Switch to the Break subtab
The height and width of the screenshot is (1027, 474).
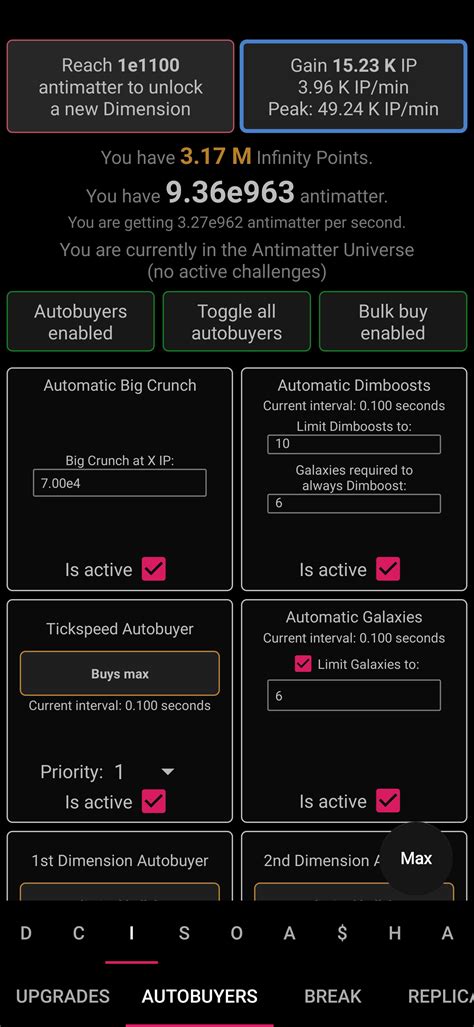333,997
